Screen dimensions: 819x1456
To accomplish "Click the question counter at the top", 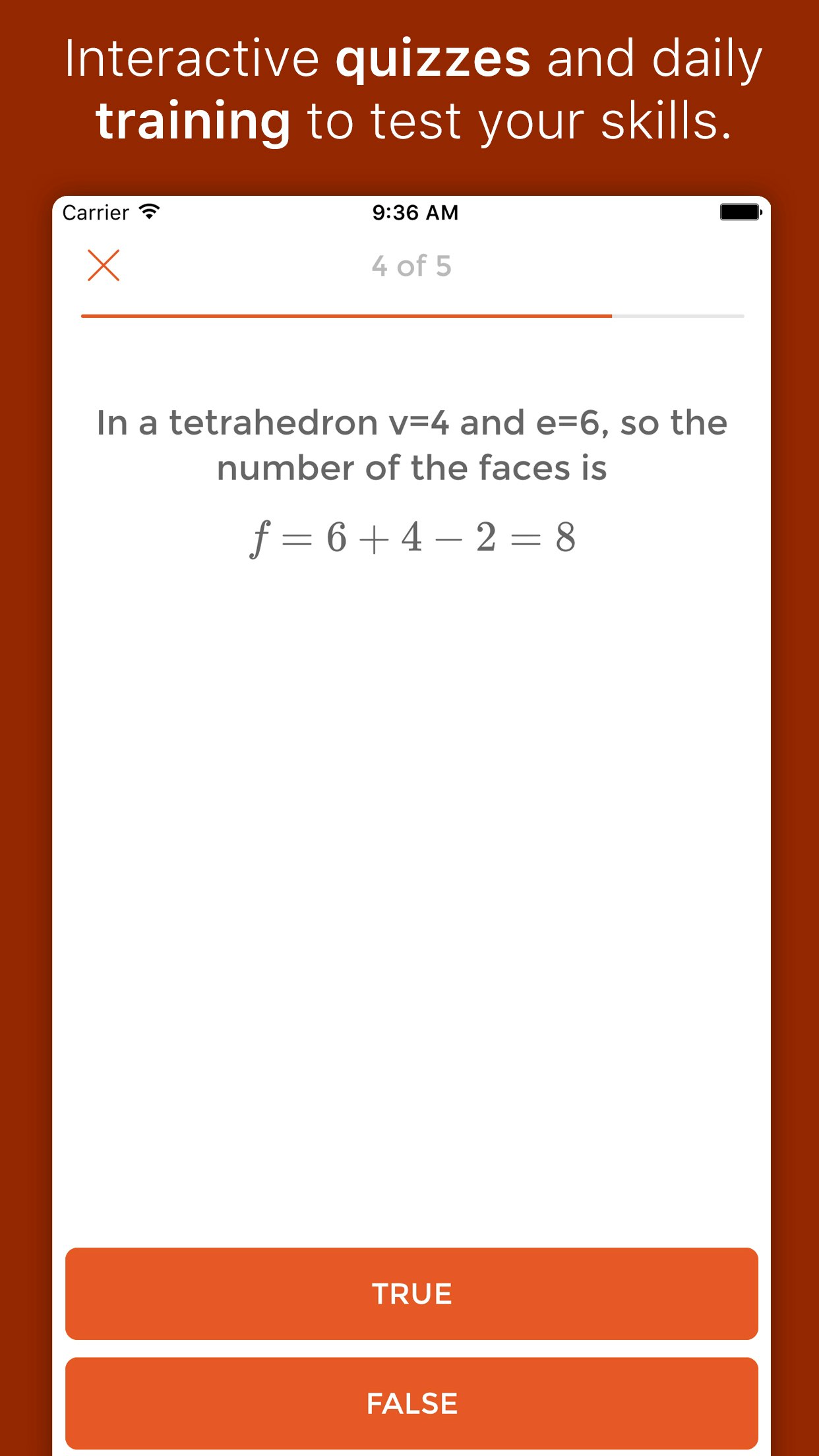I will 410,266.
